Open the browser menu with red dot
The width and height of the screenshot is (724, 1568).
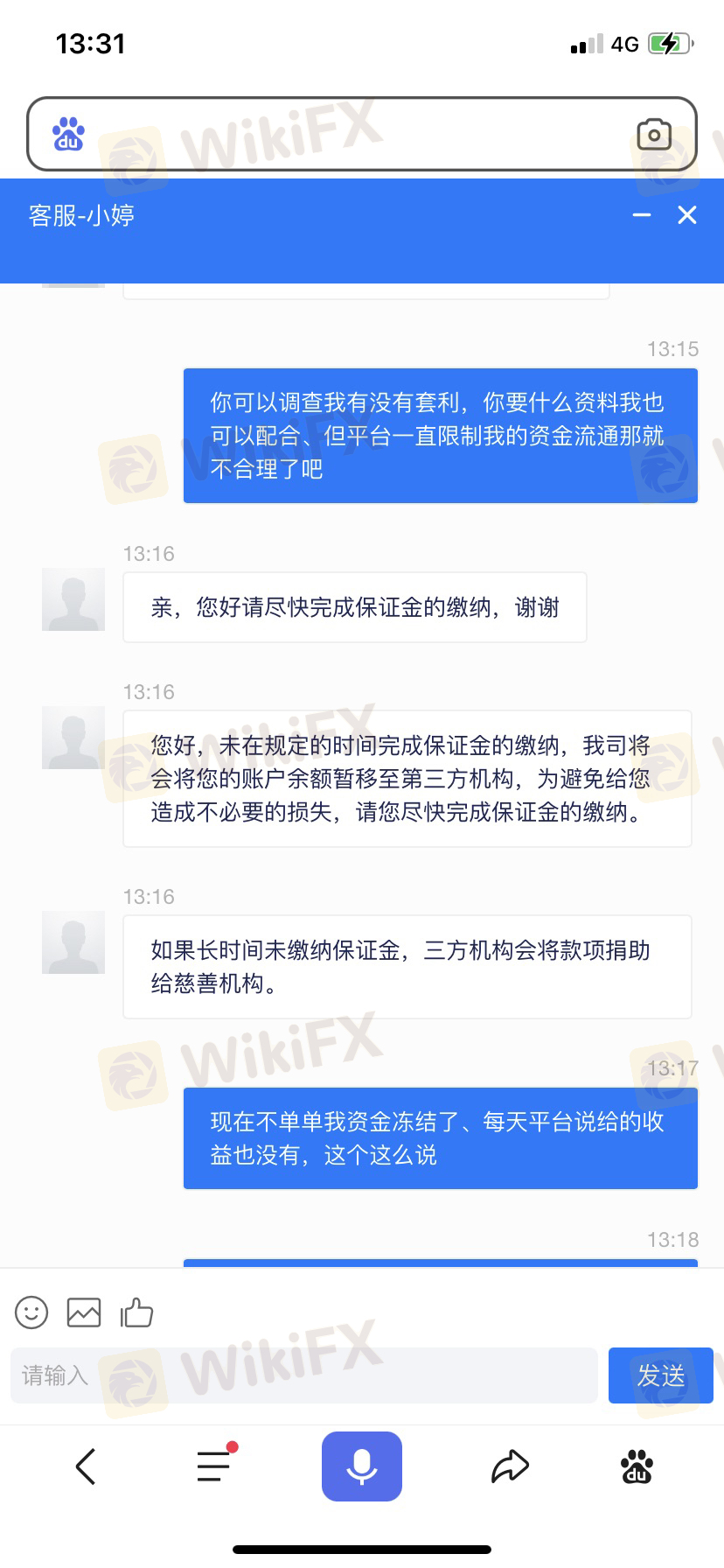[x=215, y=1466]
